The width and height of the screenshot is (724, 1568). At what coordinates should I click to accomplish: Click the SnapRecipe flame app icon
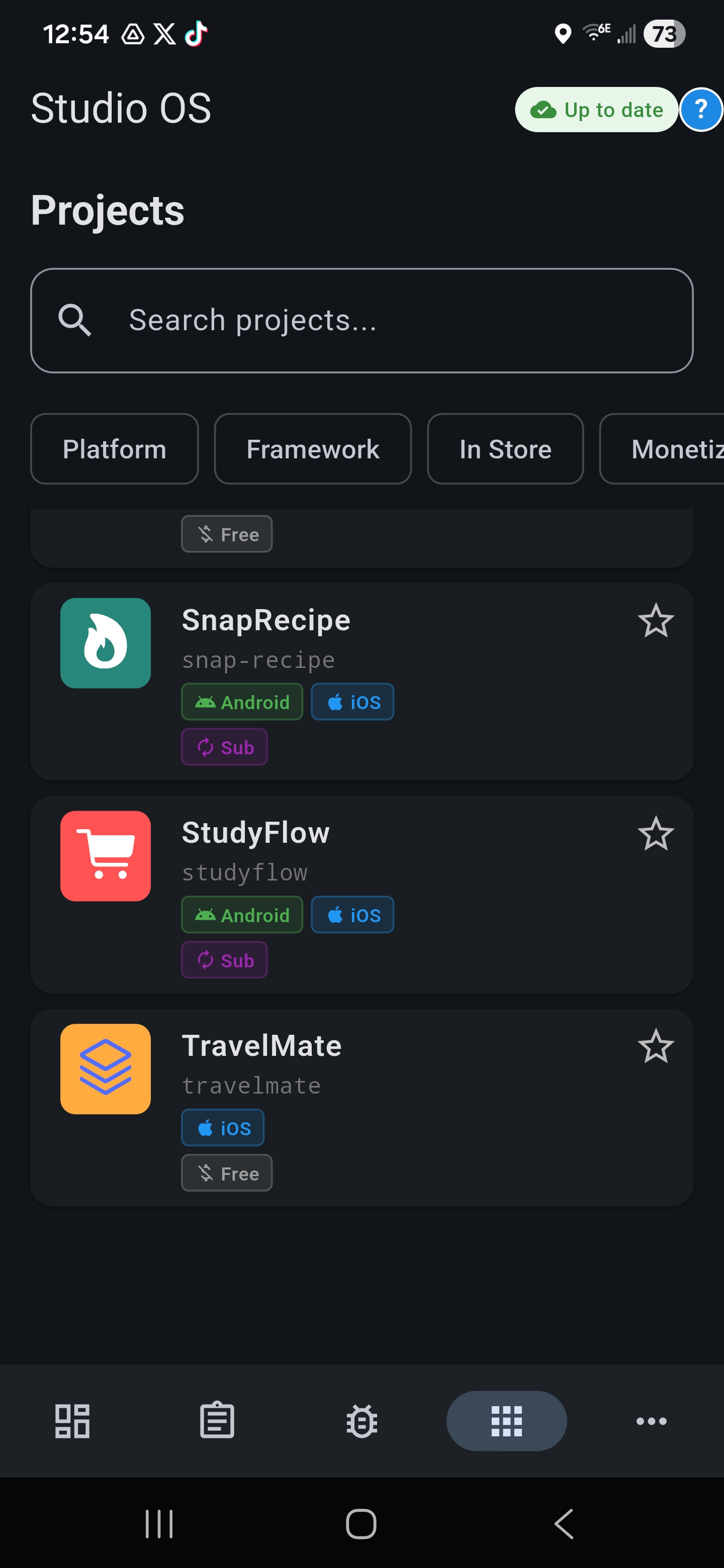[x=106, y=643]
